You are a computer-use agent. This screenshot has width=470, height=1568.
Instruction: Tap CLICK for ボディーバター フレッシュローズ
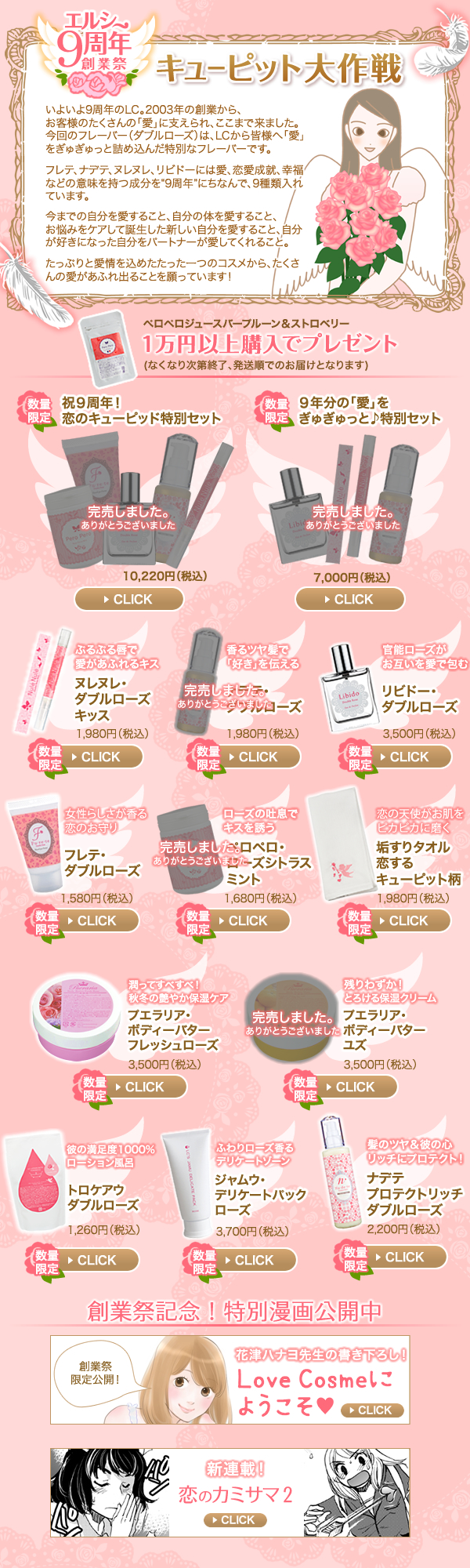tap(144, 1087)
